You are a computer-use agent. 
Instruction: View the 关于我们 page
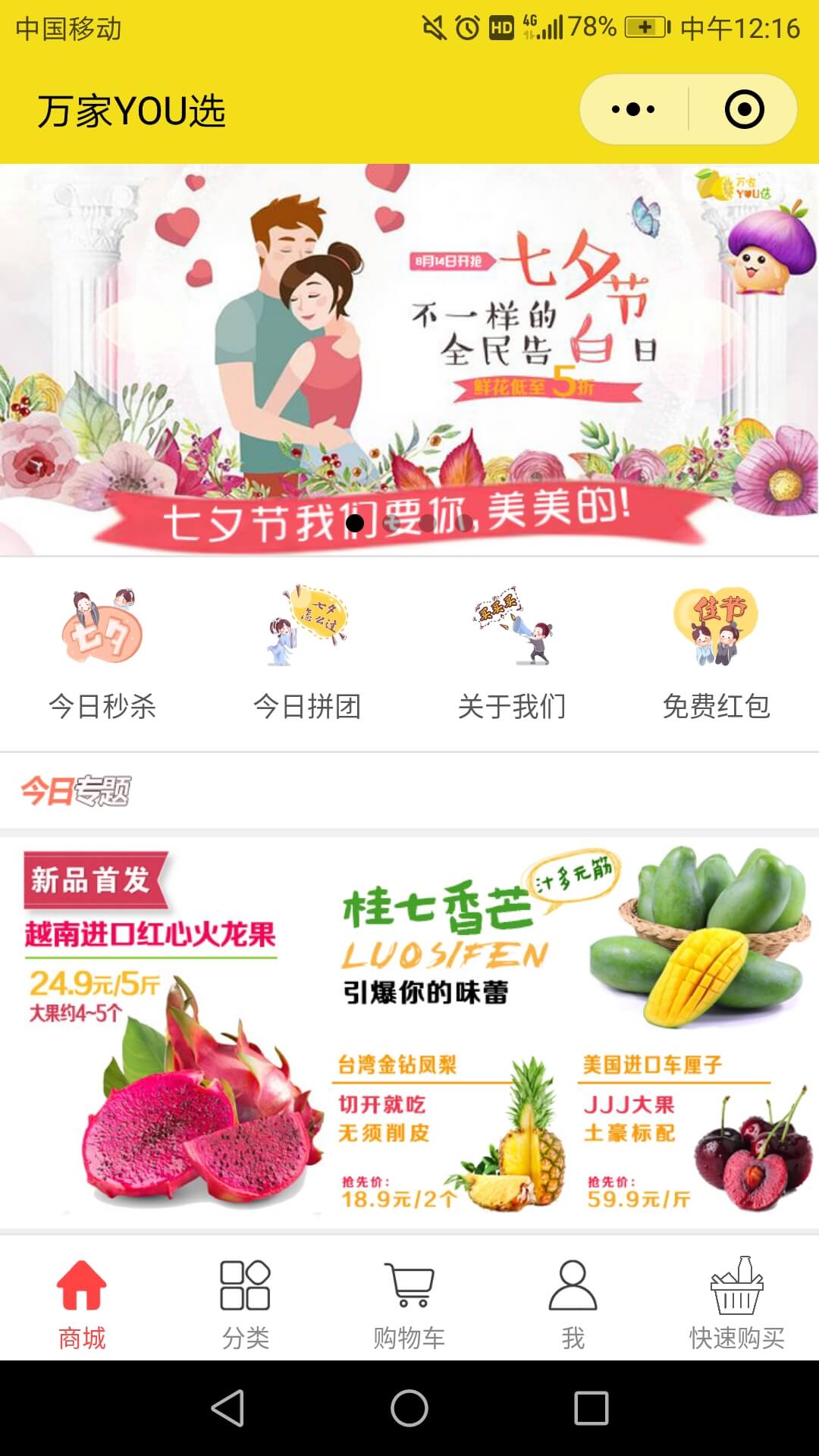point(512,654)
